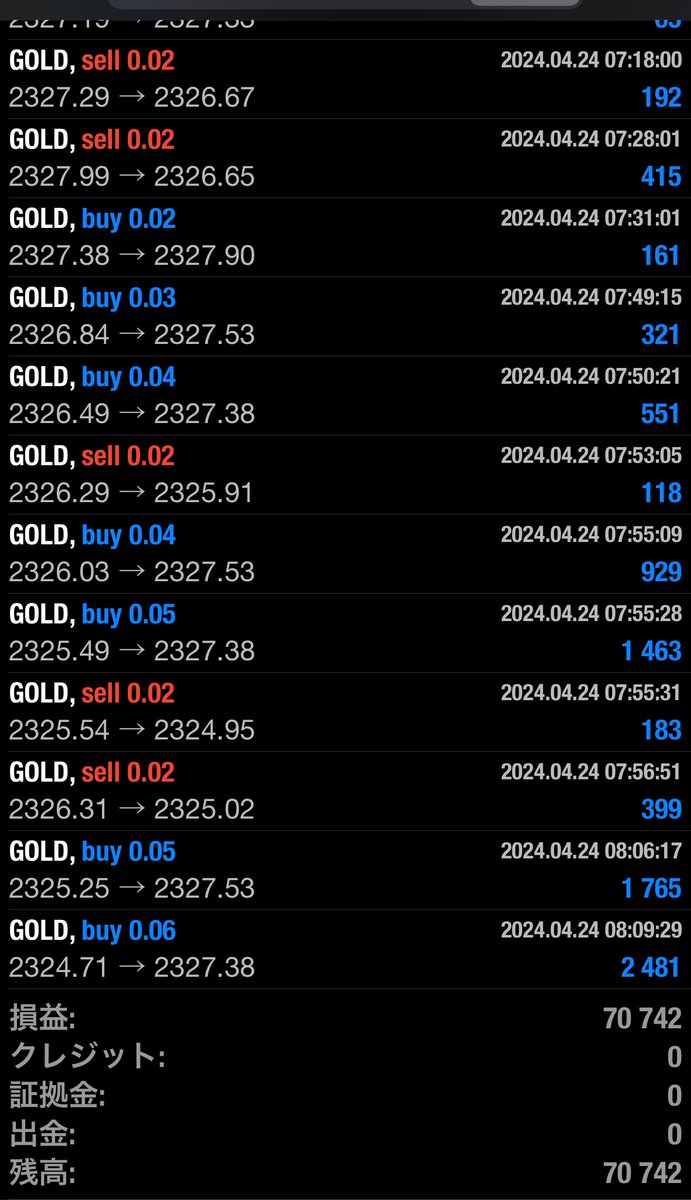Open the GOLD sell trade at 07:55:31
The width and height of the screenshot is (691, 1200).
[345, 711]
